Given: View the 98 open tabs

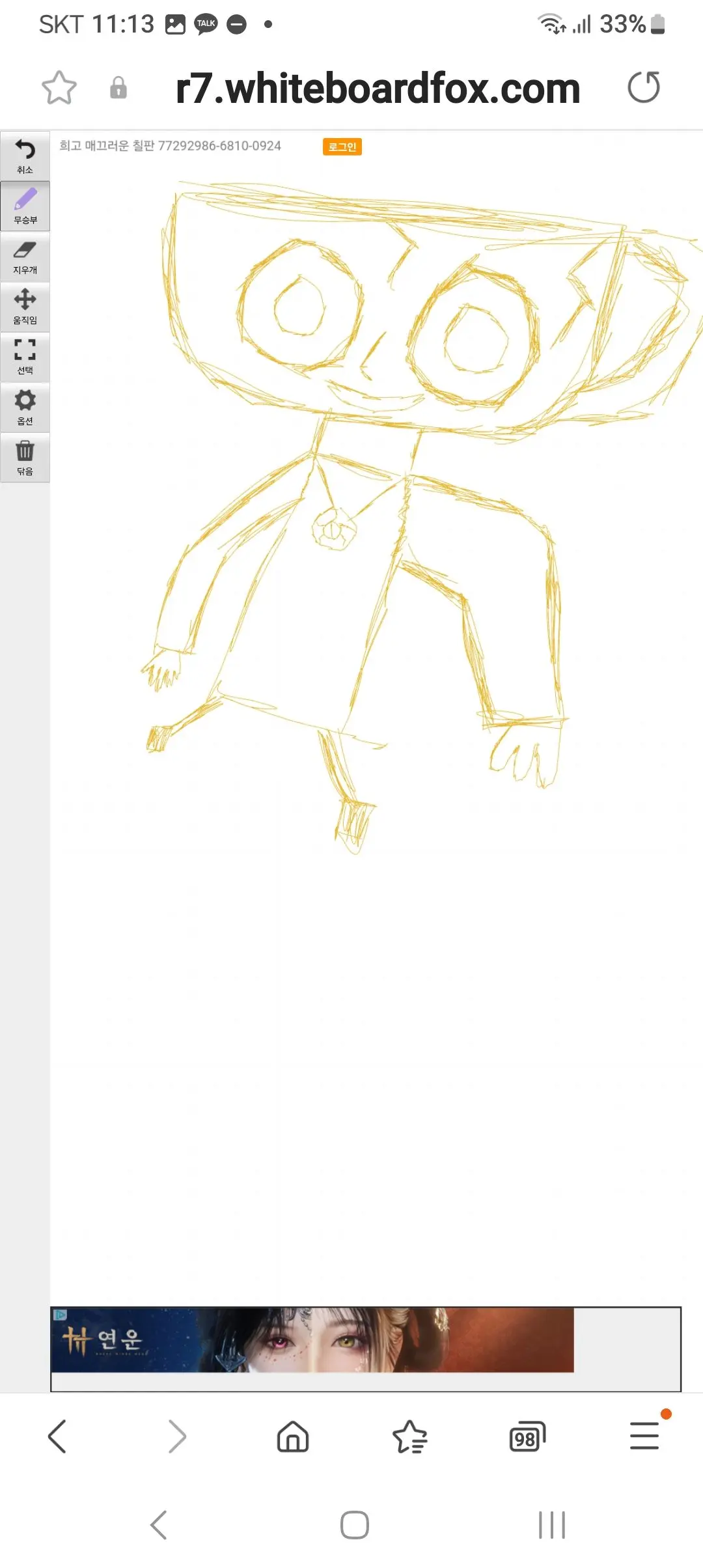Looking at the screenshot, I should 527,1436.
